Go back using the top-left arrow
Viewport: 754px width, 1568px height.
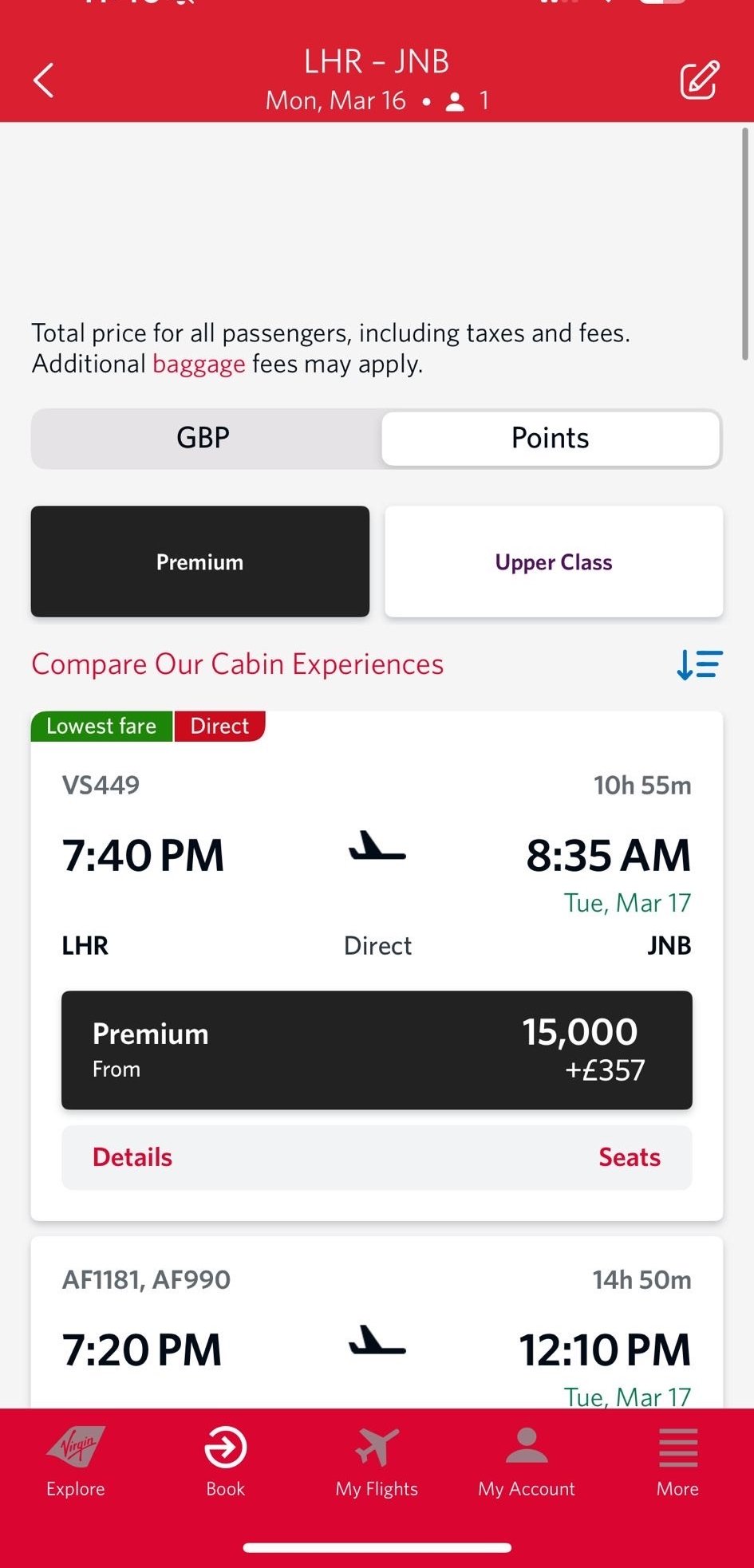point(44,81)
